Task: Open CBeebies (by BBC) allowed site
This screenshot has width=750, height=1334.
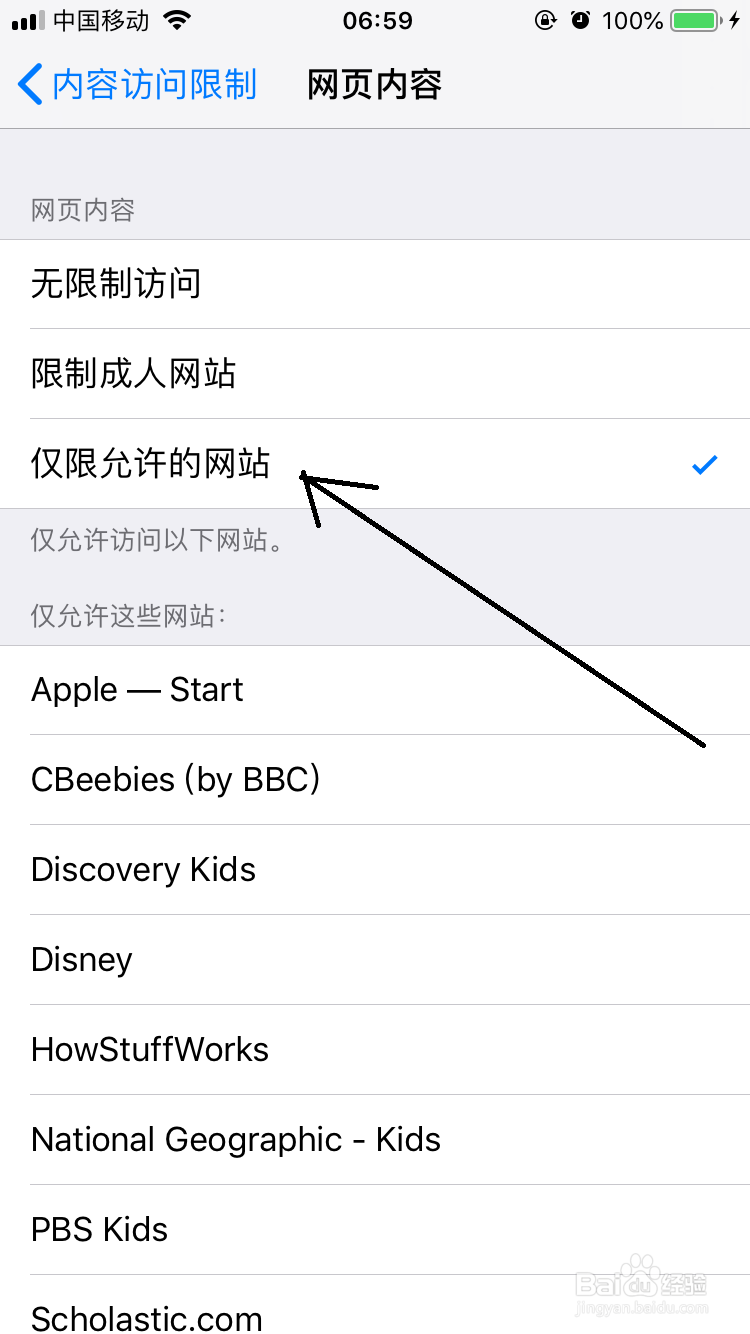Action: point(375,779)
